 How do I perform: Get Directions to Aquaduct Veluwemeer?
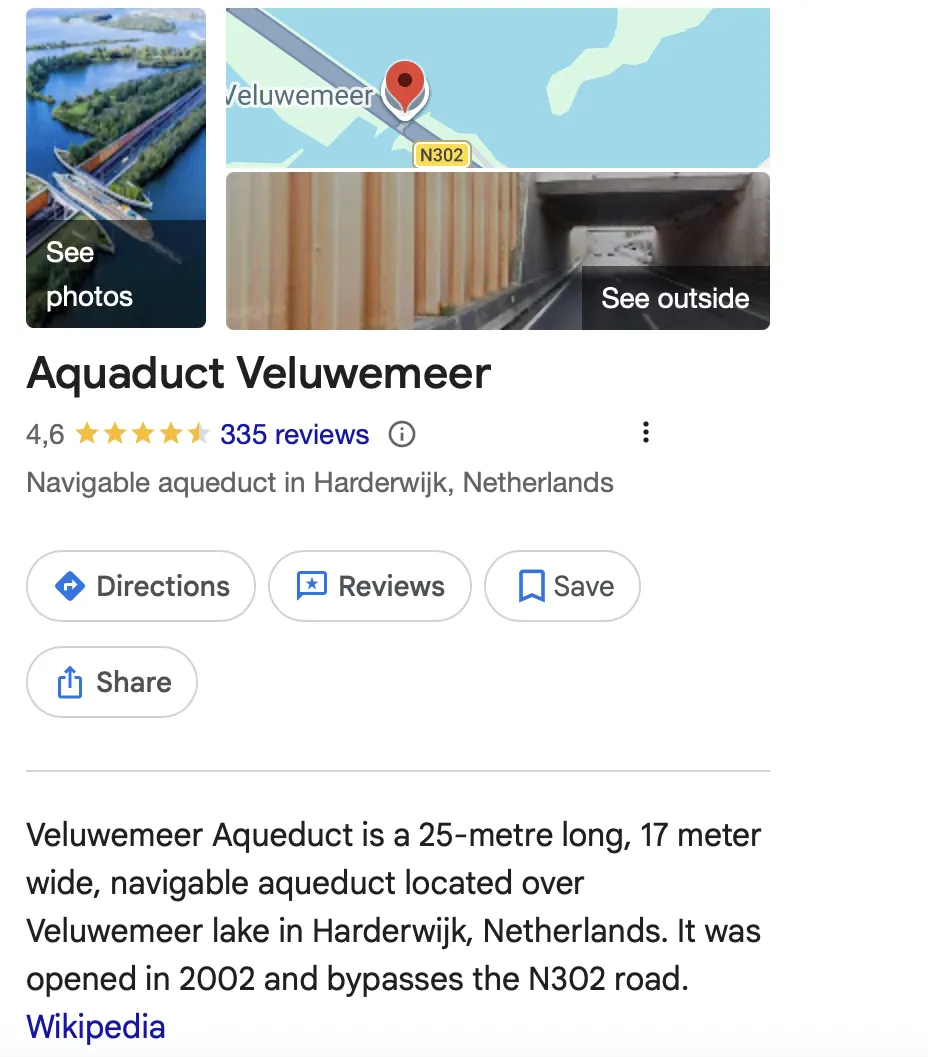tap(141, 586)
